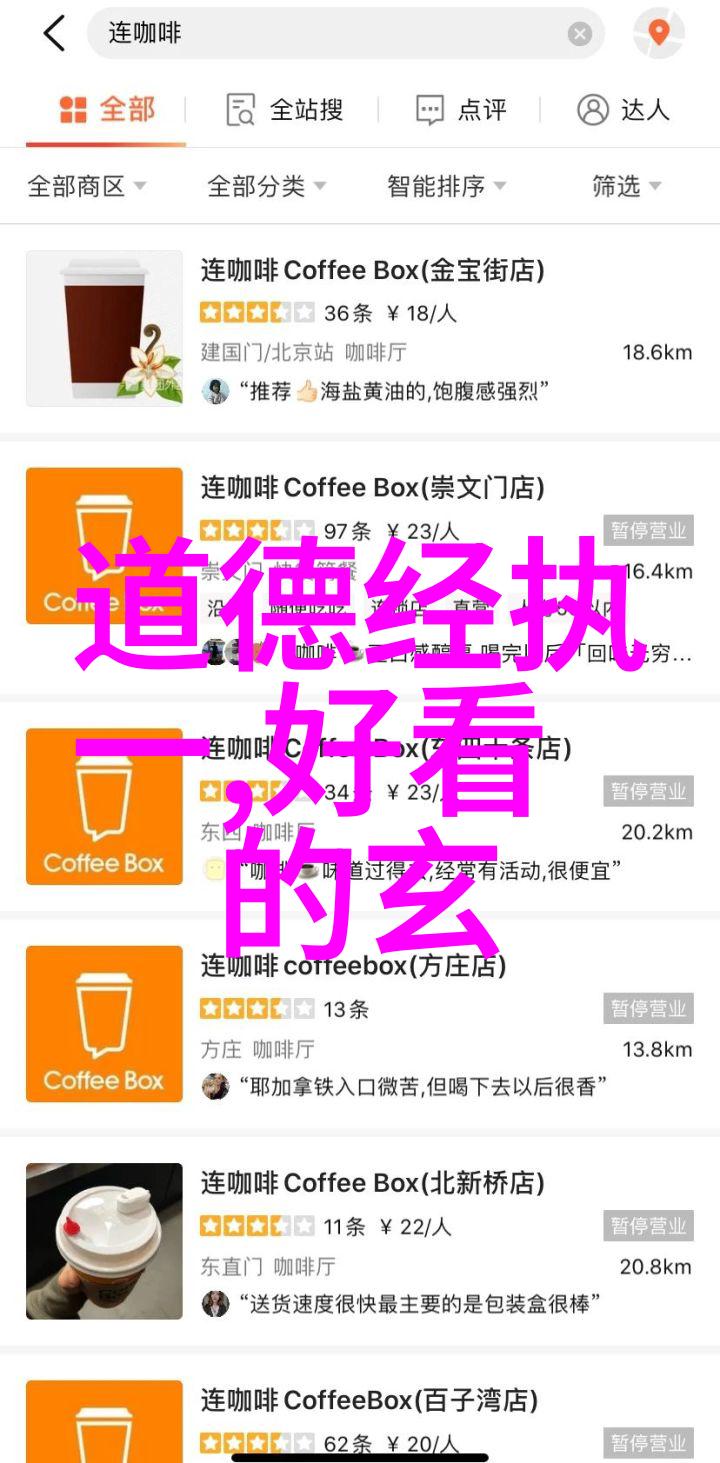
Task: Select the 全部 tab
Action: [107, 110]
